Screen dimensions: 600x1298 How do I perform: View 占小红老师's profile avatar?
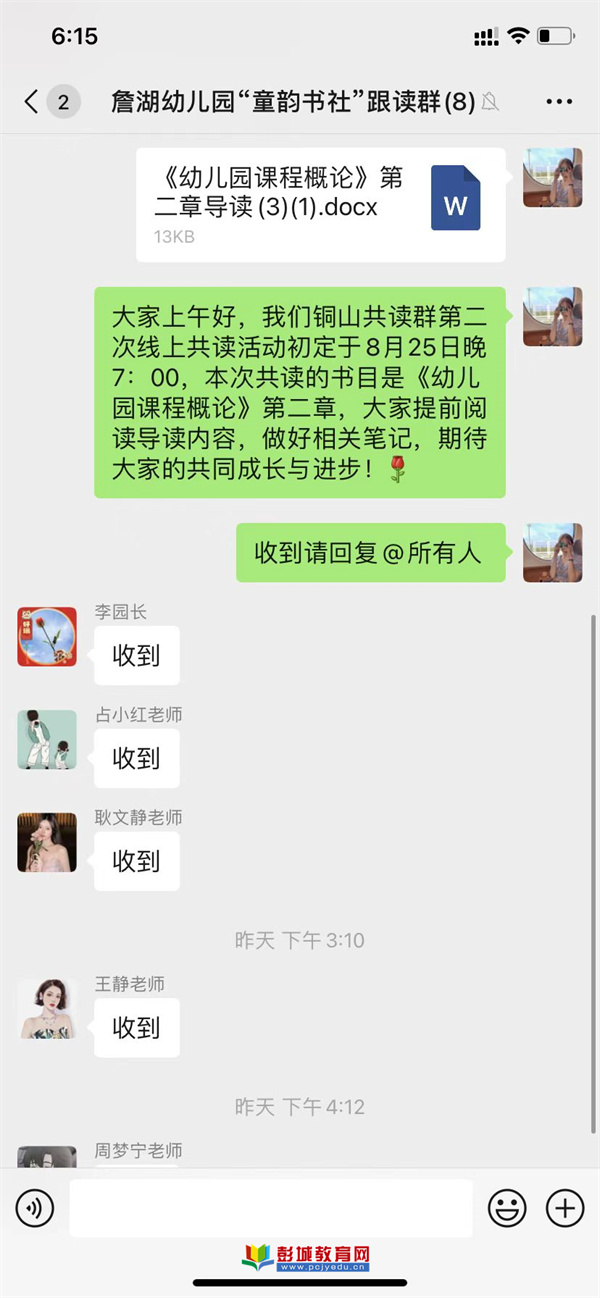(47, 740)
